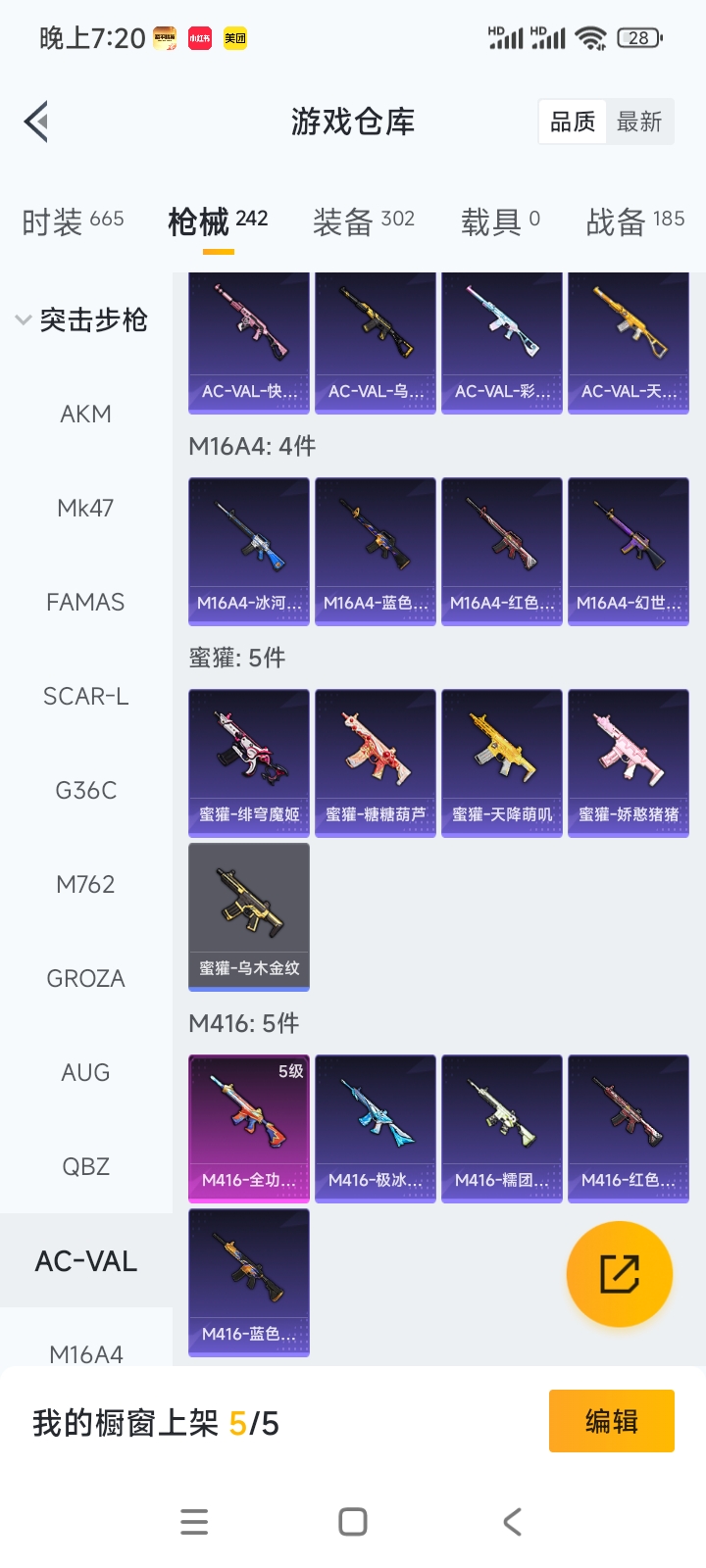Screen dimensions: 706x1568
Task: Tap the orange share floating button
Action: point(620,1274)
